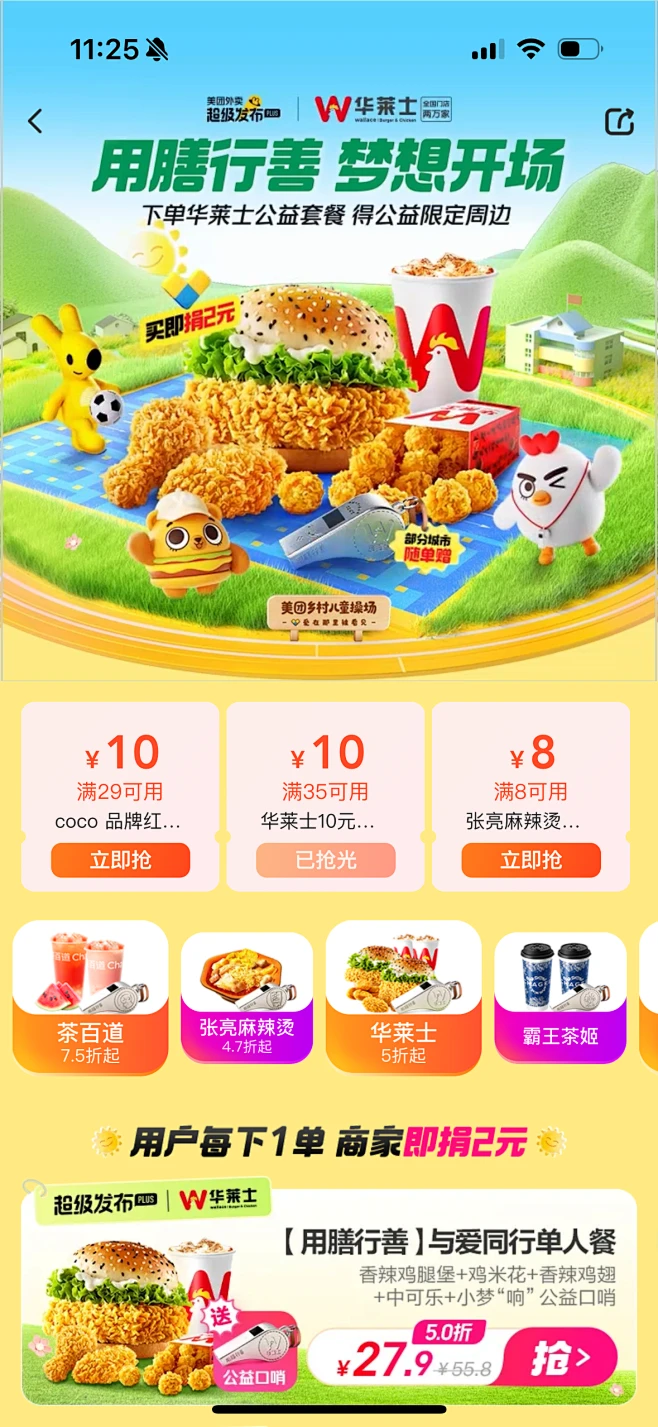Select the 张亮麻辣烫 brand tile
Viewport: 658px width, 1427px height.
[x=246, y=997]
